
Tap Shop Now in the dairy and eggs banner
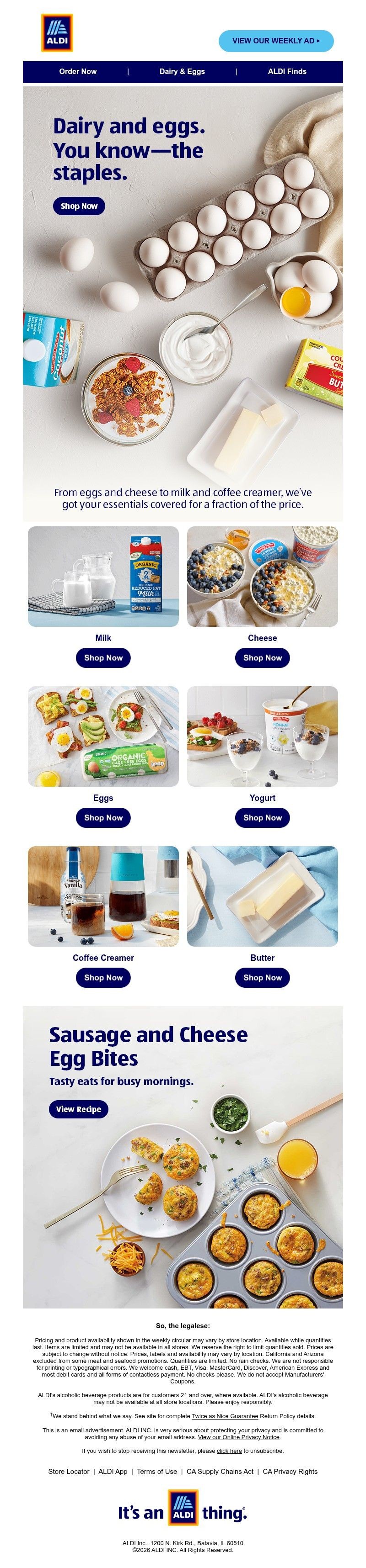tap(79, 206)
